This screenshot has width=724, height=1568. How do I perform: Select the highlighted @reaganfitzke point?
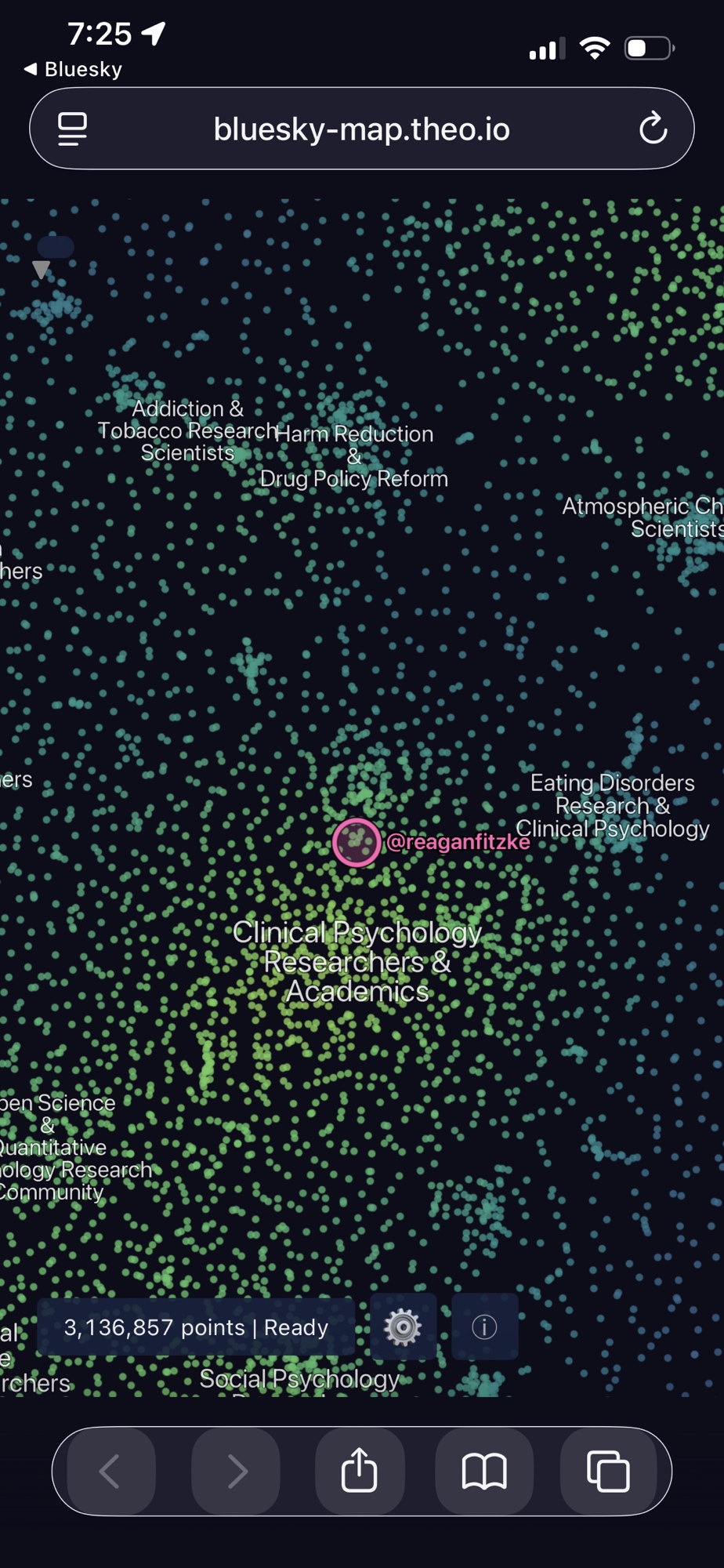point(357,843)
